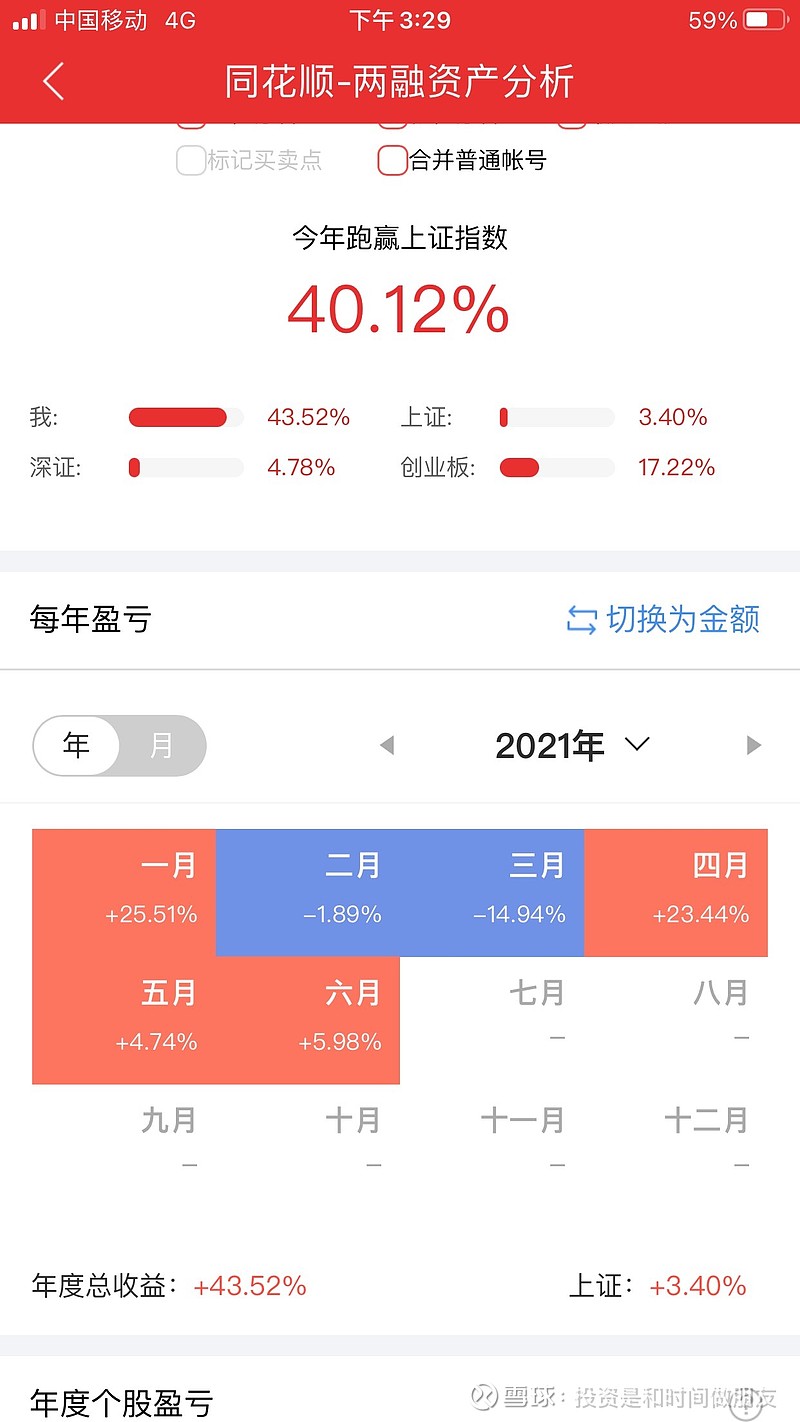800x1422 pixels.
Task: Tap the back arrow in the red header
Action: tap(52, 81)
